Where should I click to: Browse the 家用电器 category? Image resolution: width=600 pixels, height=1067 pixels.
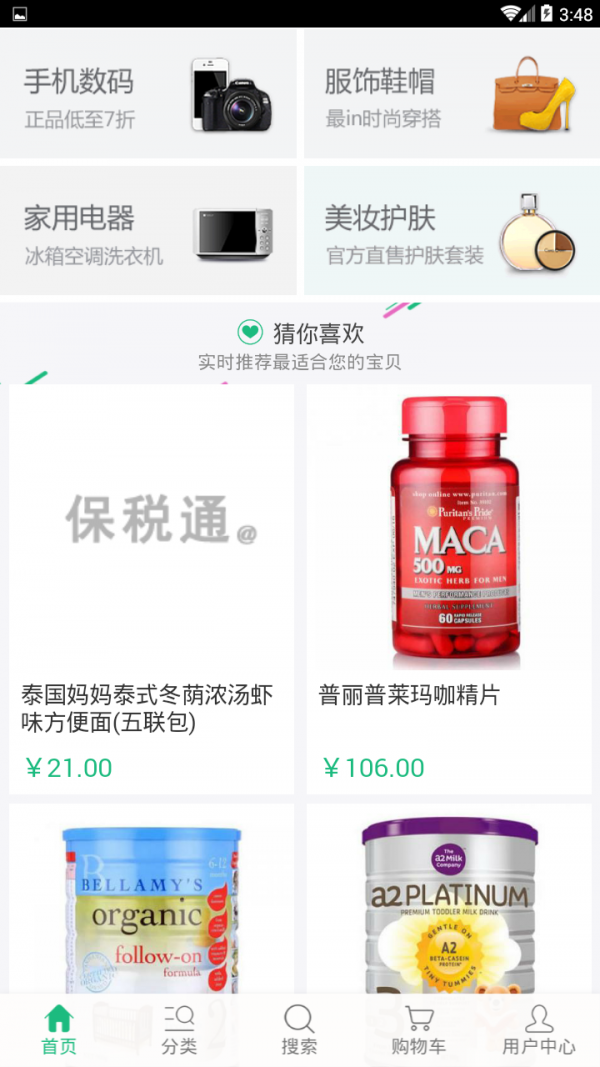[x=148, y=231]
